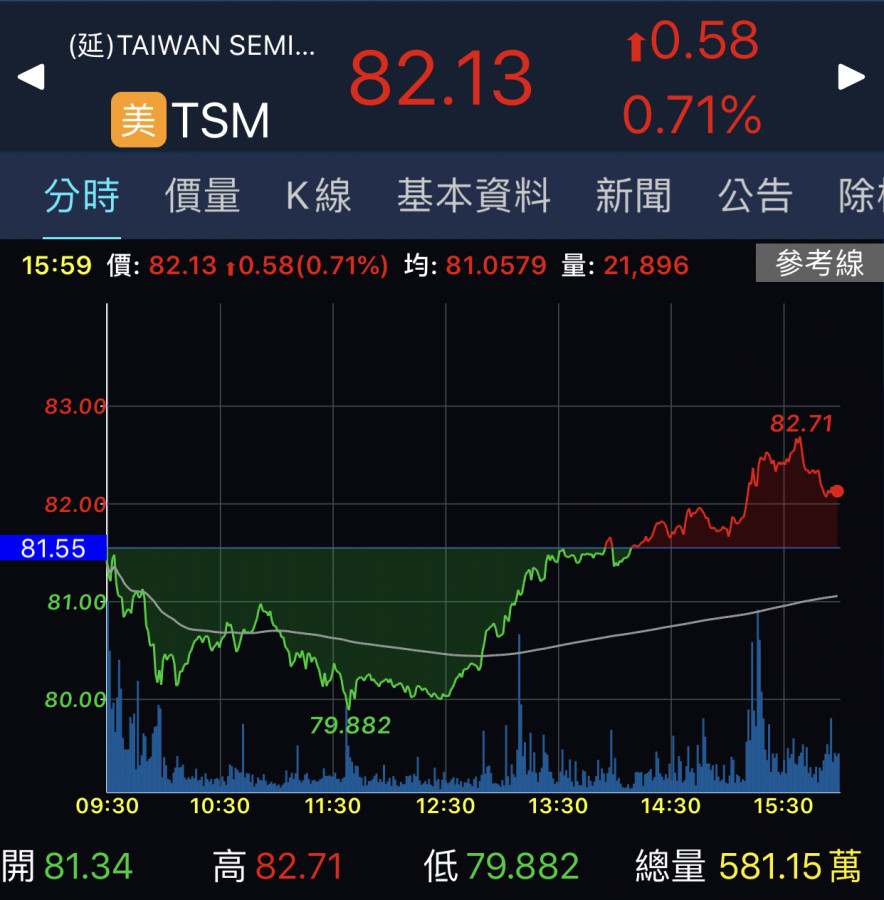Open the K線 candlestick tab
Image resolution: width=884 pixels, height=900 pixels.
click(x=318, y=196)
